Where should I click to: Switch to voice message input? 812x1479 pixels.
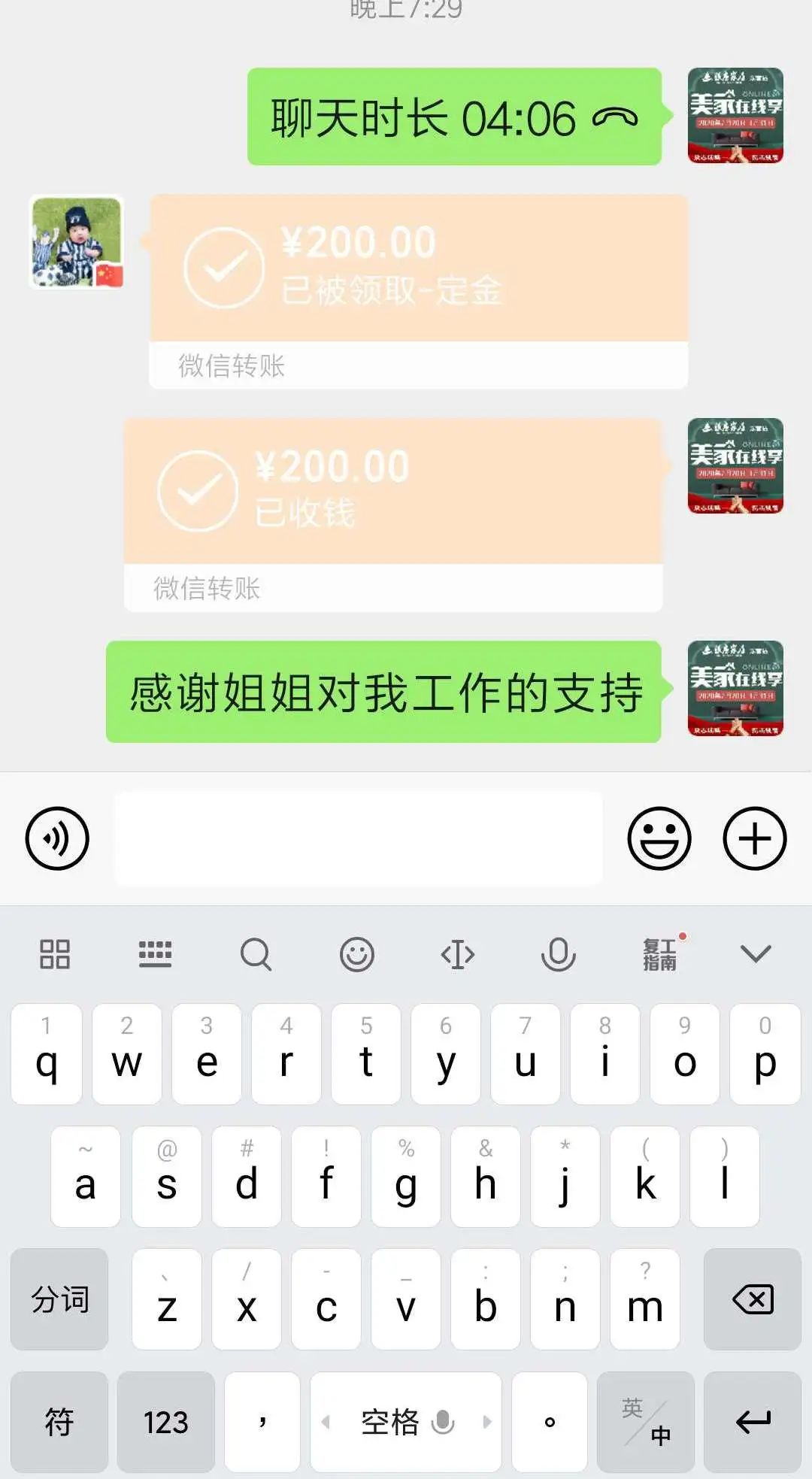point(57,838)
